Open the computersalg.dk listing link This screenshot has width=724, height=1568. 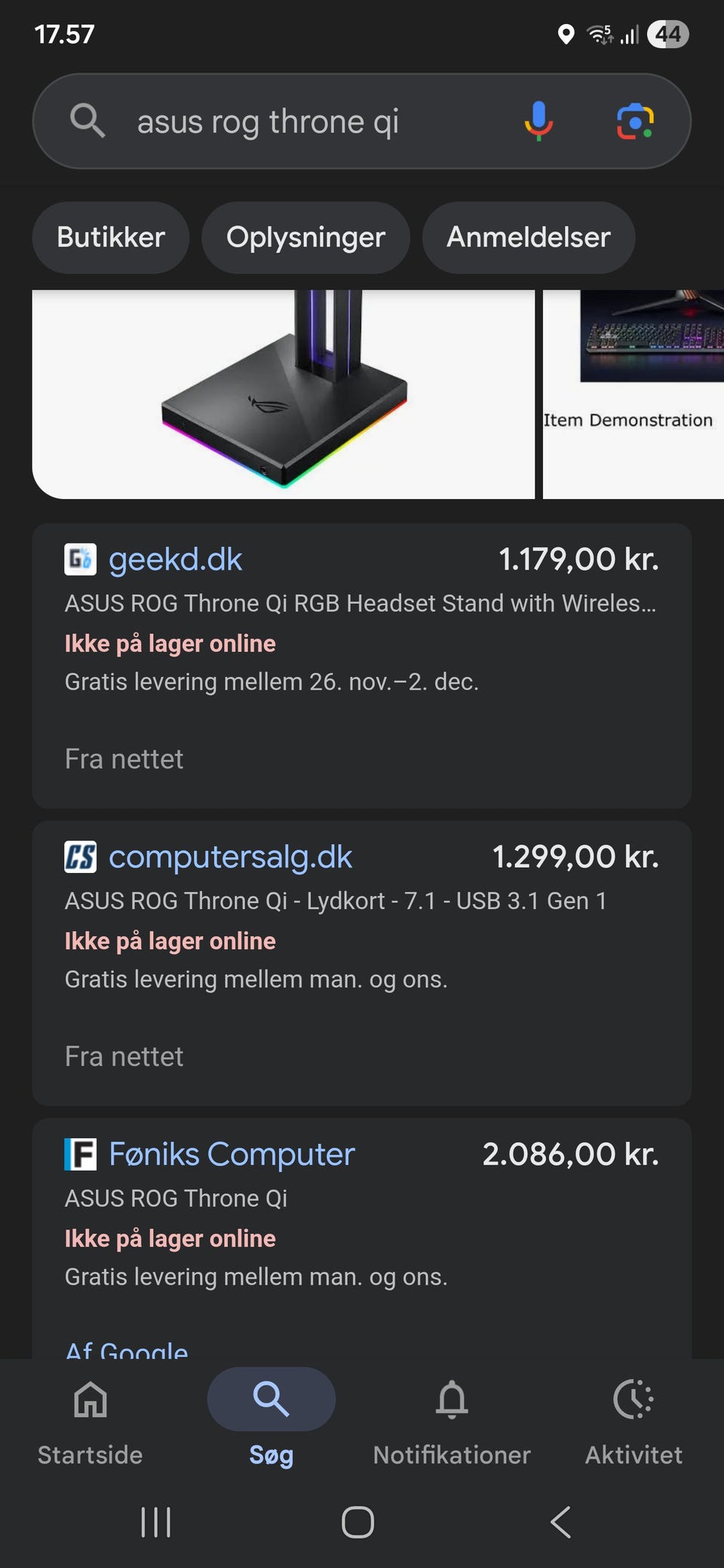click(230, 856)
